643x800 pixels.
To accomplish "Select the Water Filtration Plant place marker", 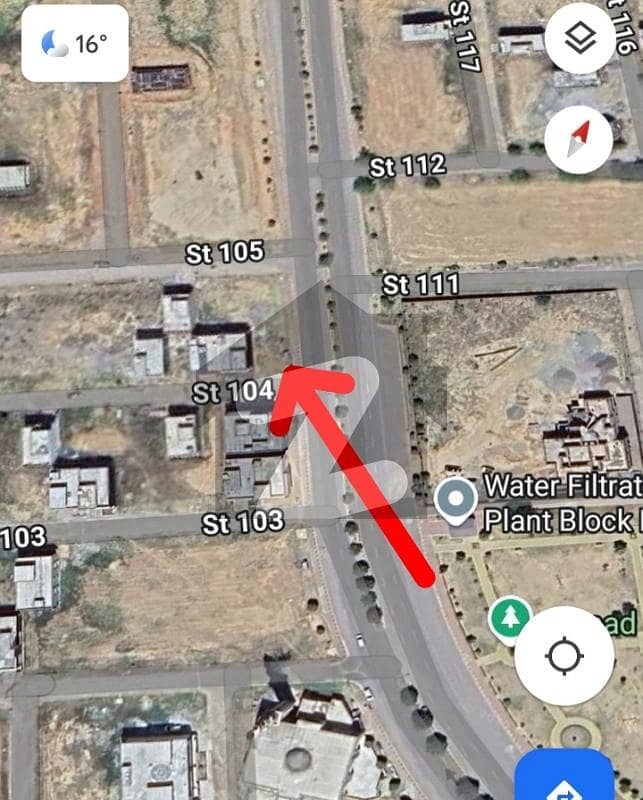I will click(x=458, y=500).
